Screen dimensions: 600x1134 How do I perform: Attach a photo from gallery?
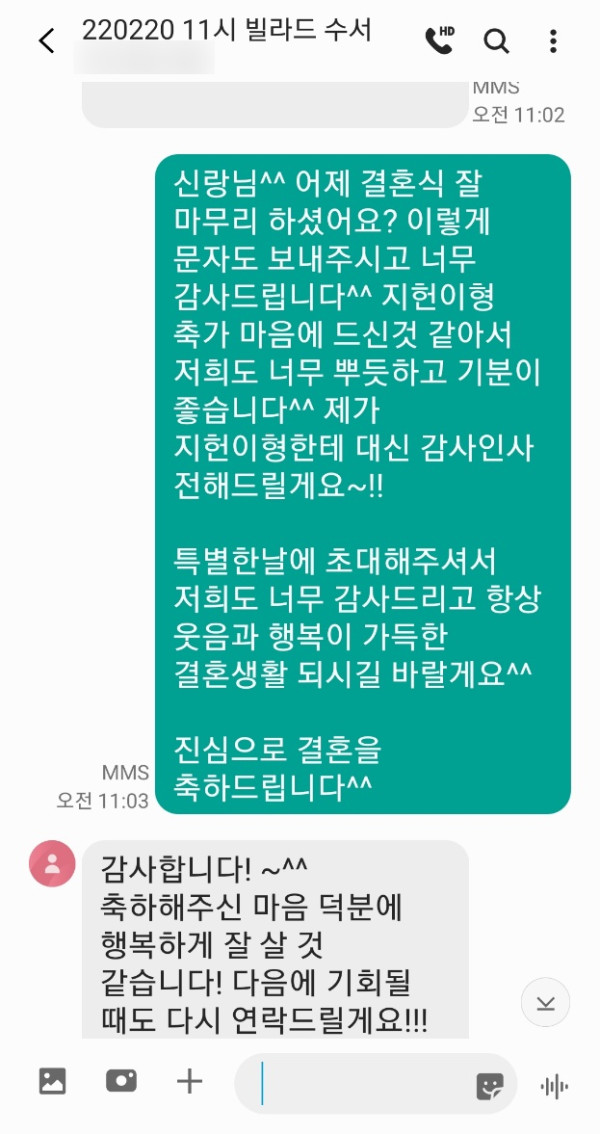pos(52,1081)
